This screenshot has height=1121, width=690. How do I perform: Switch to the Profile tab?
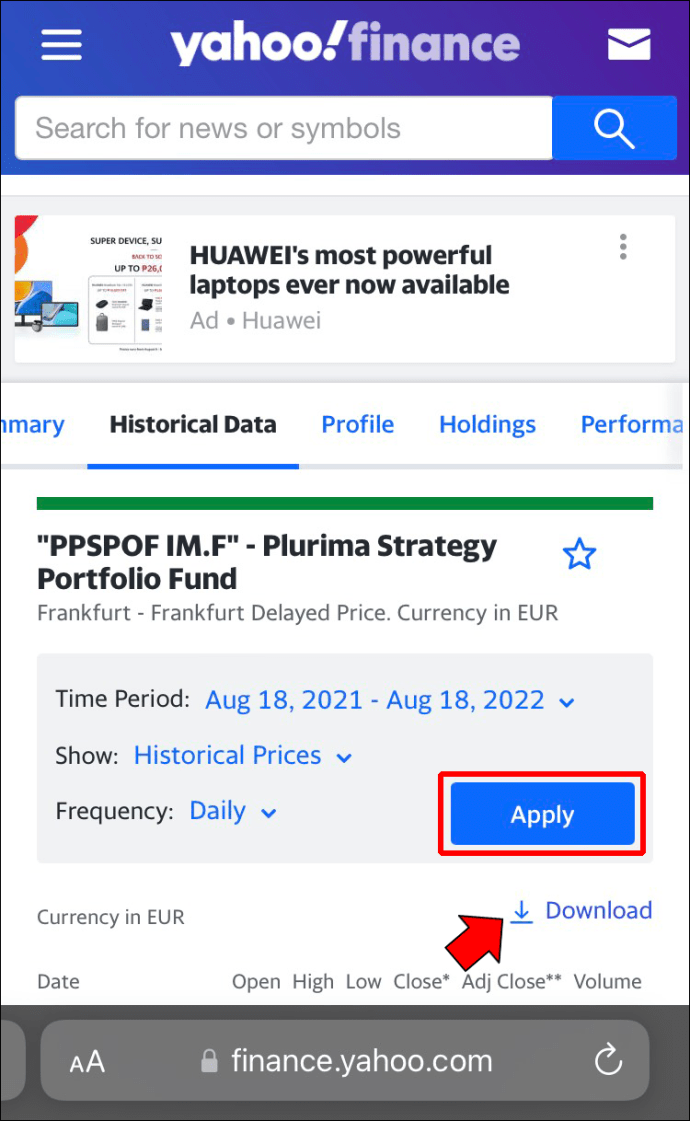357,424
